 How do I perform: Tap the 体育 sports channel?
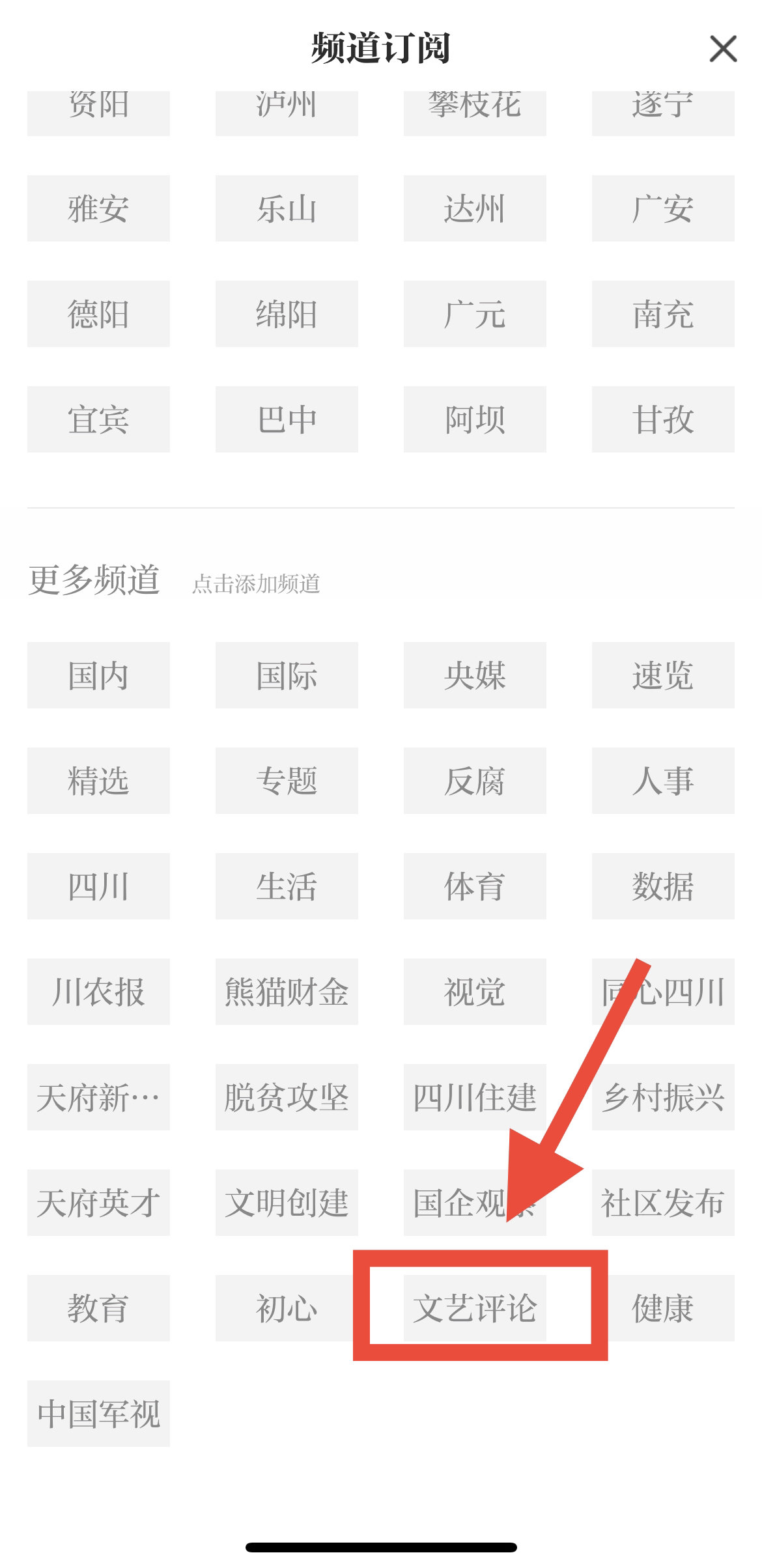(x=475, y=886)
